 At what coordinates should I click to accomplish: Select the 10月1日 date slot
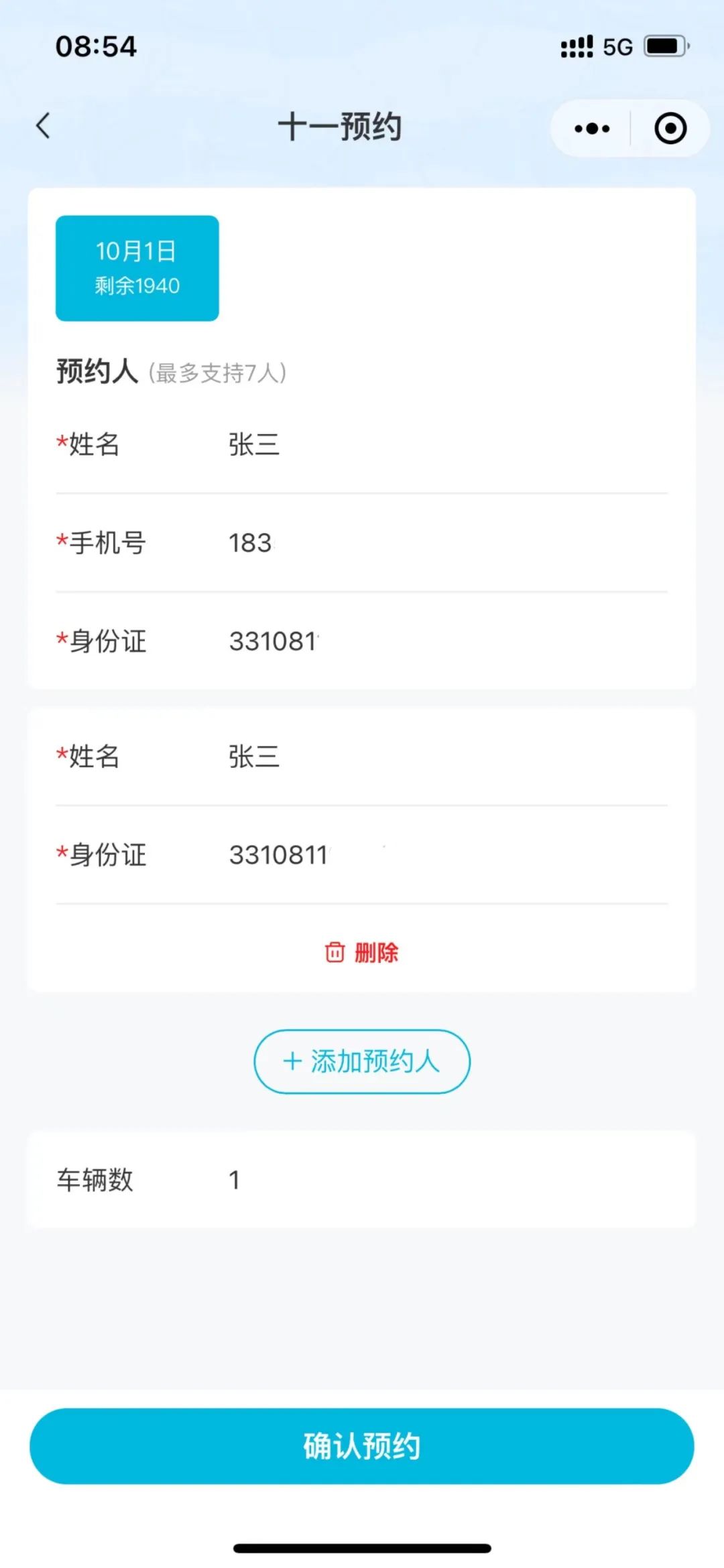(137, 268)
